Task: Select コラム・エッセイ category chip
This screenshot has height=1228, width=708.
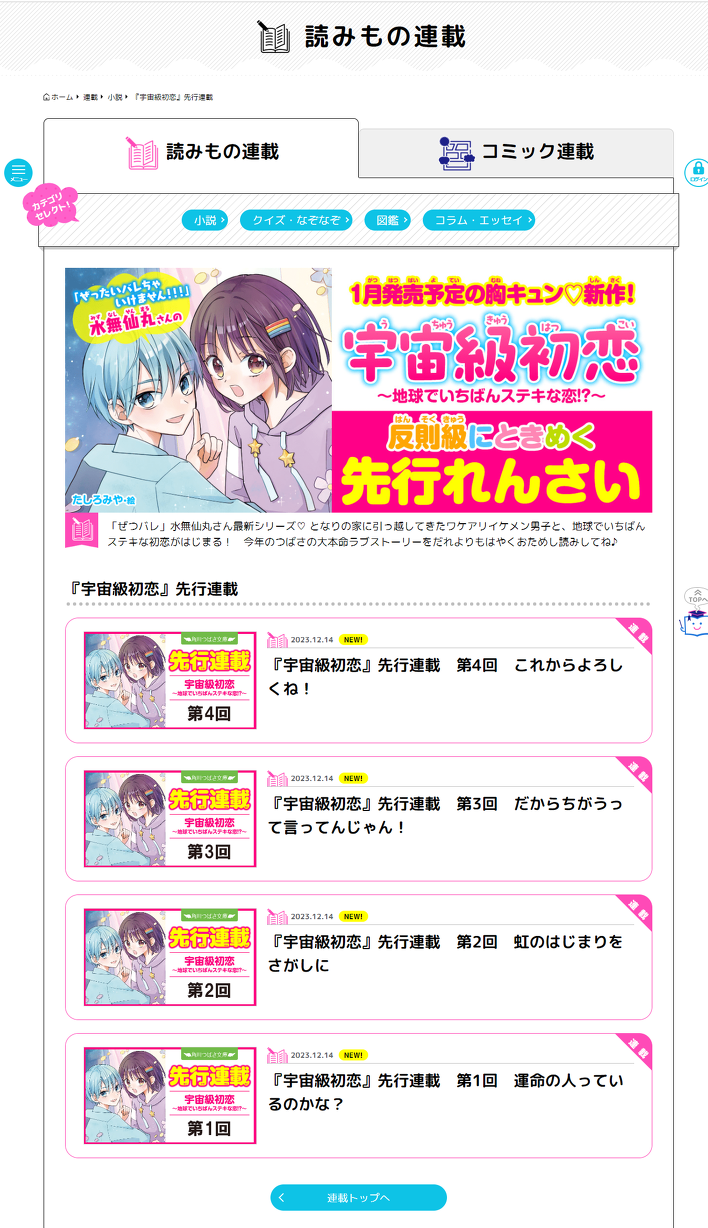Action: 478,220
